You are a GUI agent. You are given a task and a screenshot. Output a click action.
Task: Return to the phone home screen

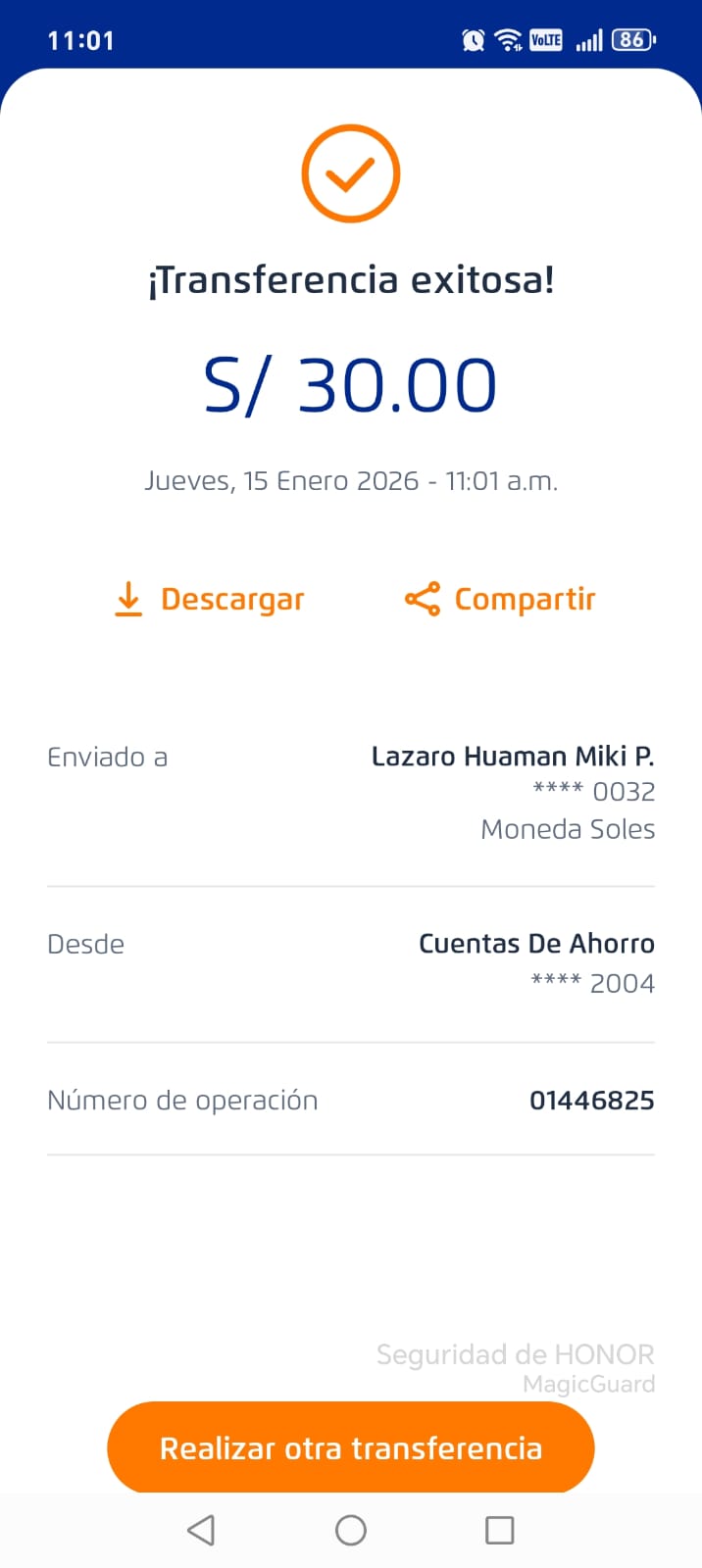[351, 1530]
